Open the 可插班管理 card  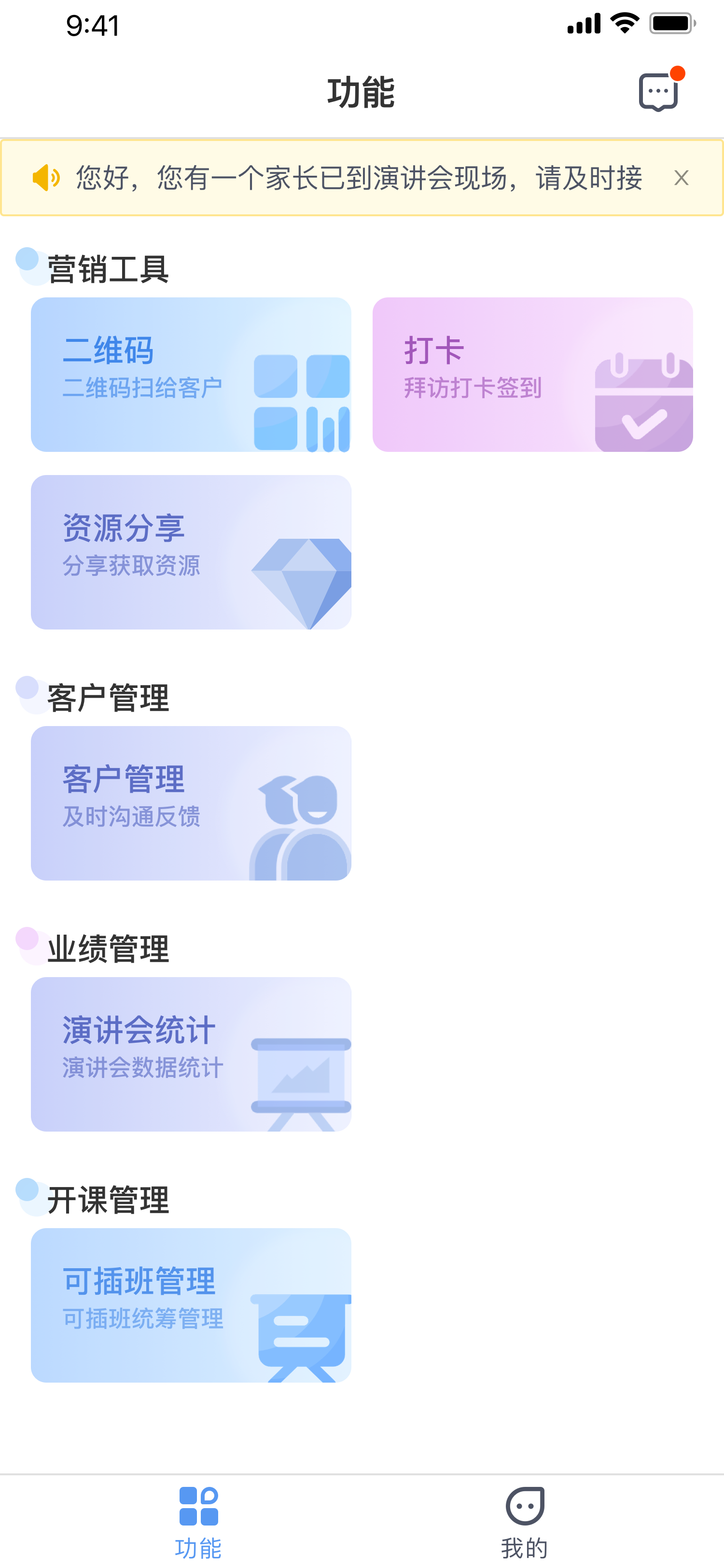point(191,1305)
